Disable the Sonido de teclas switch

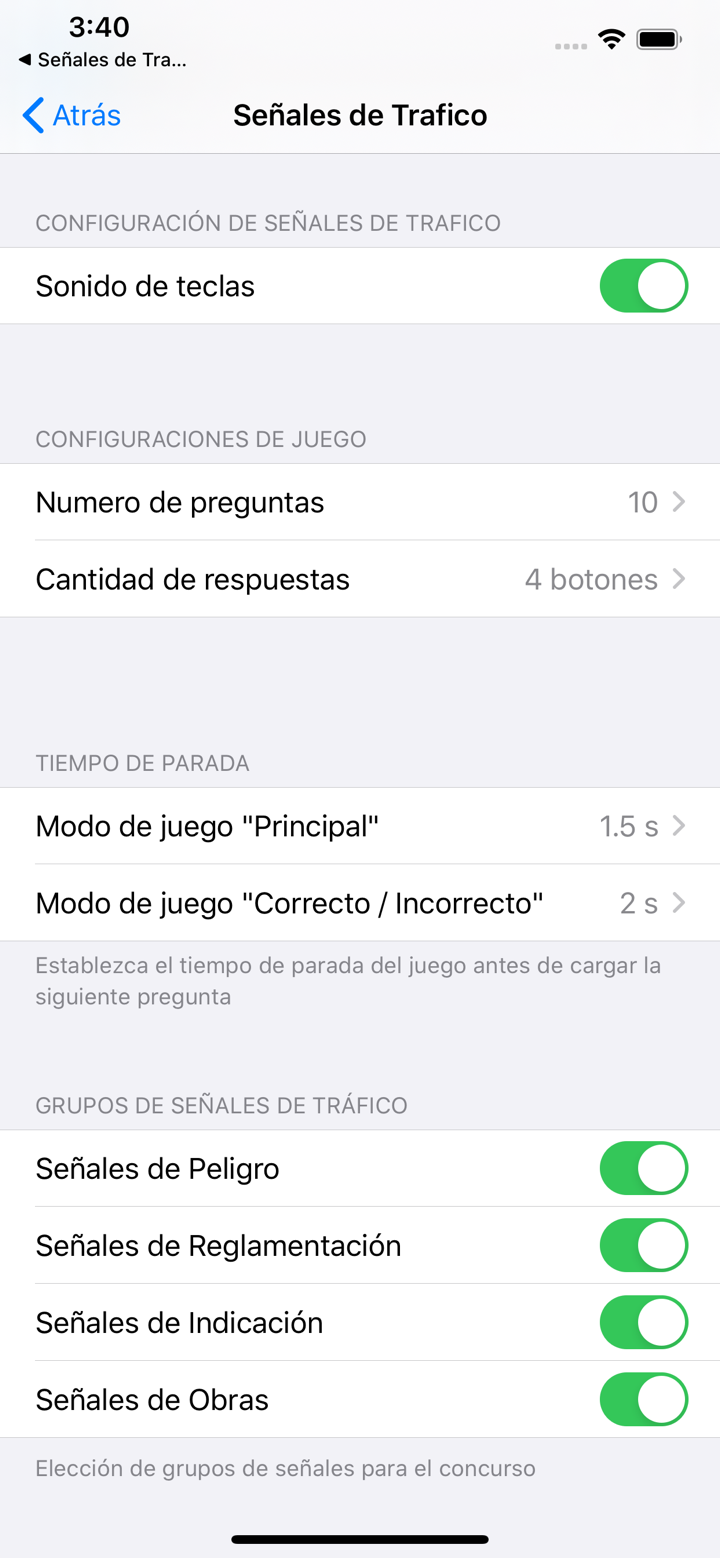(643, 285)
